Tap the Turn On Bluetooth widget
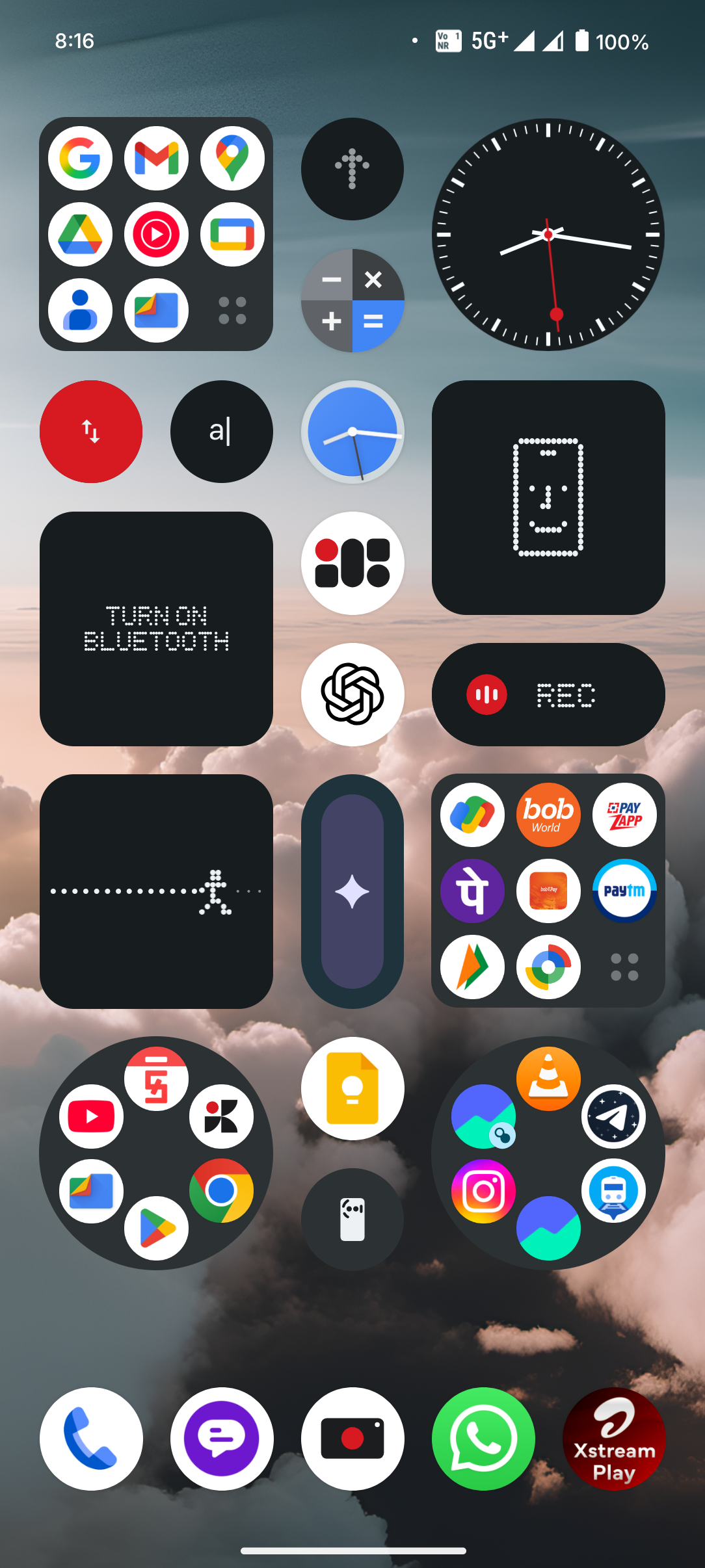The image size is (705, 1568). pyautogui.click(x=156, y=629)
